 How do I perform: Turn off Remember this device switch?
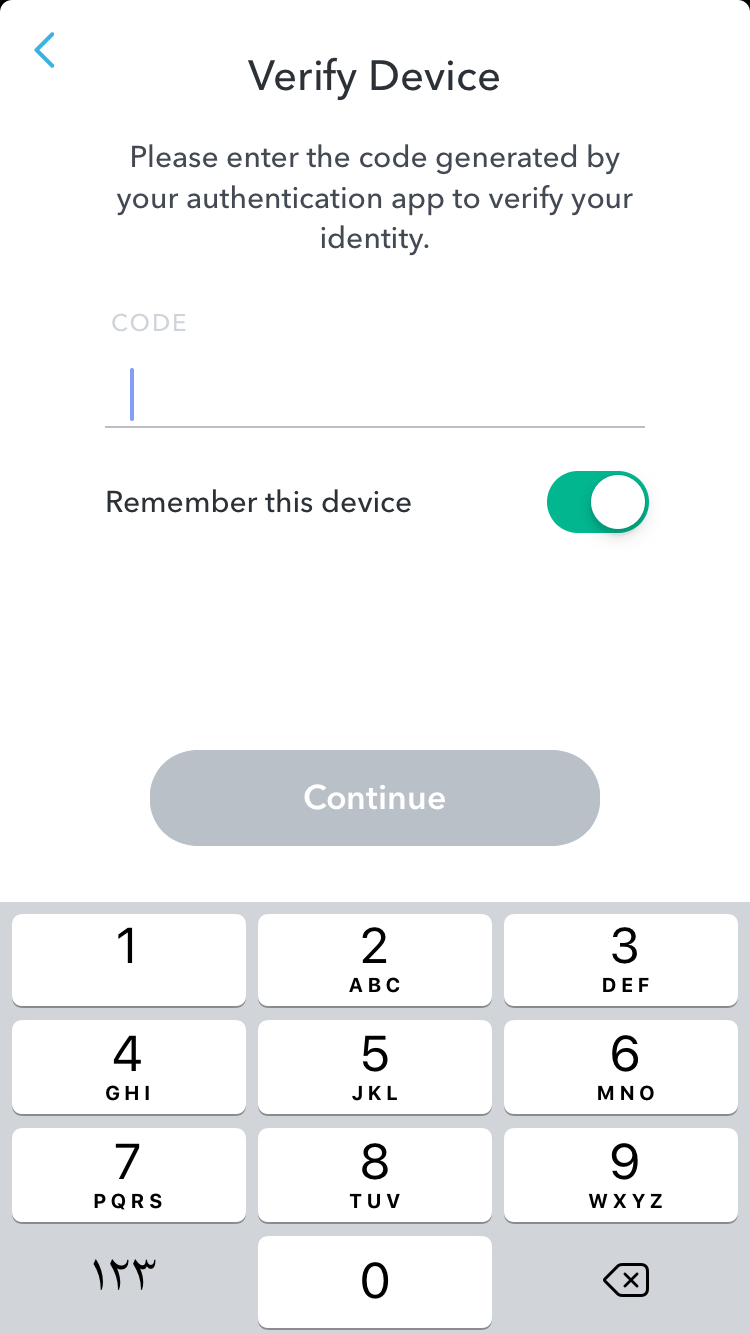pos(598,502)
